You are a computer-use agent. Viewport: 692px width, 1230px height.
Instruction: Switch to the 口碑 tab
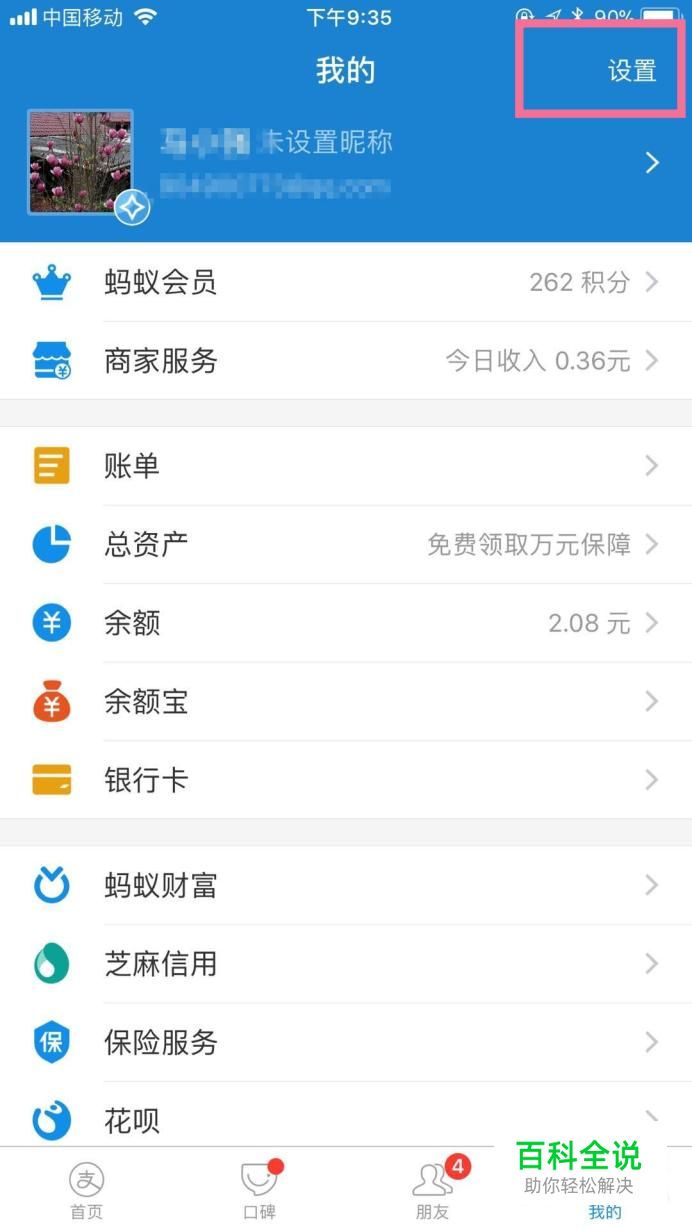(x=259, y=1190)
